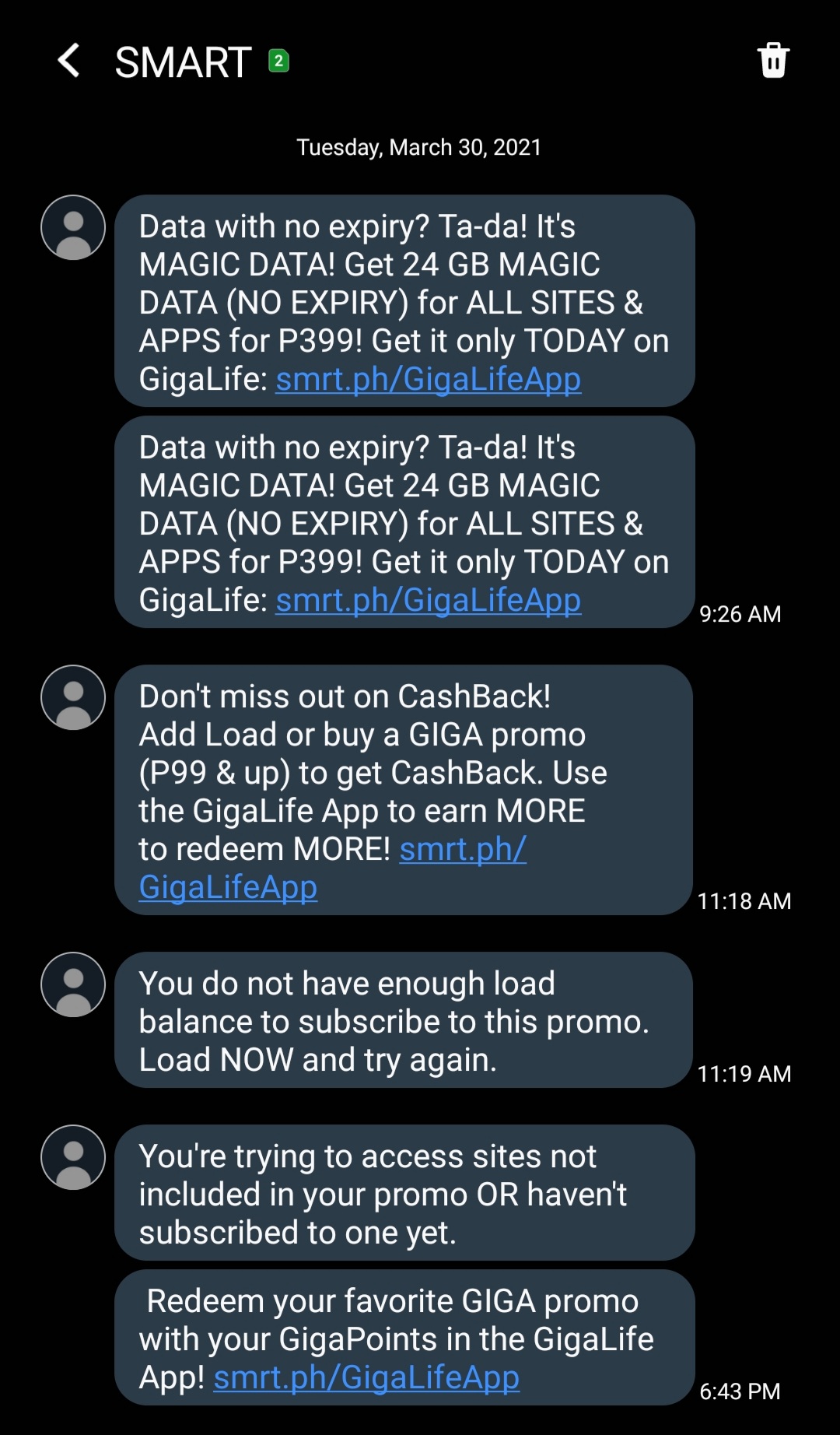The width and height of the screenshot is (840, 1435).
Task: Tap the back arrow to exit conversation
Action: [69, 61]
